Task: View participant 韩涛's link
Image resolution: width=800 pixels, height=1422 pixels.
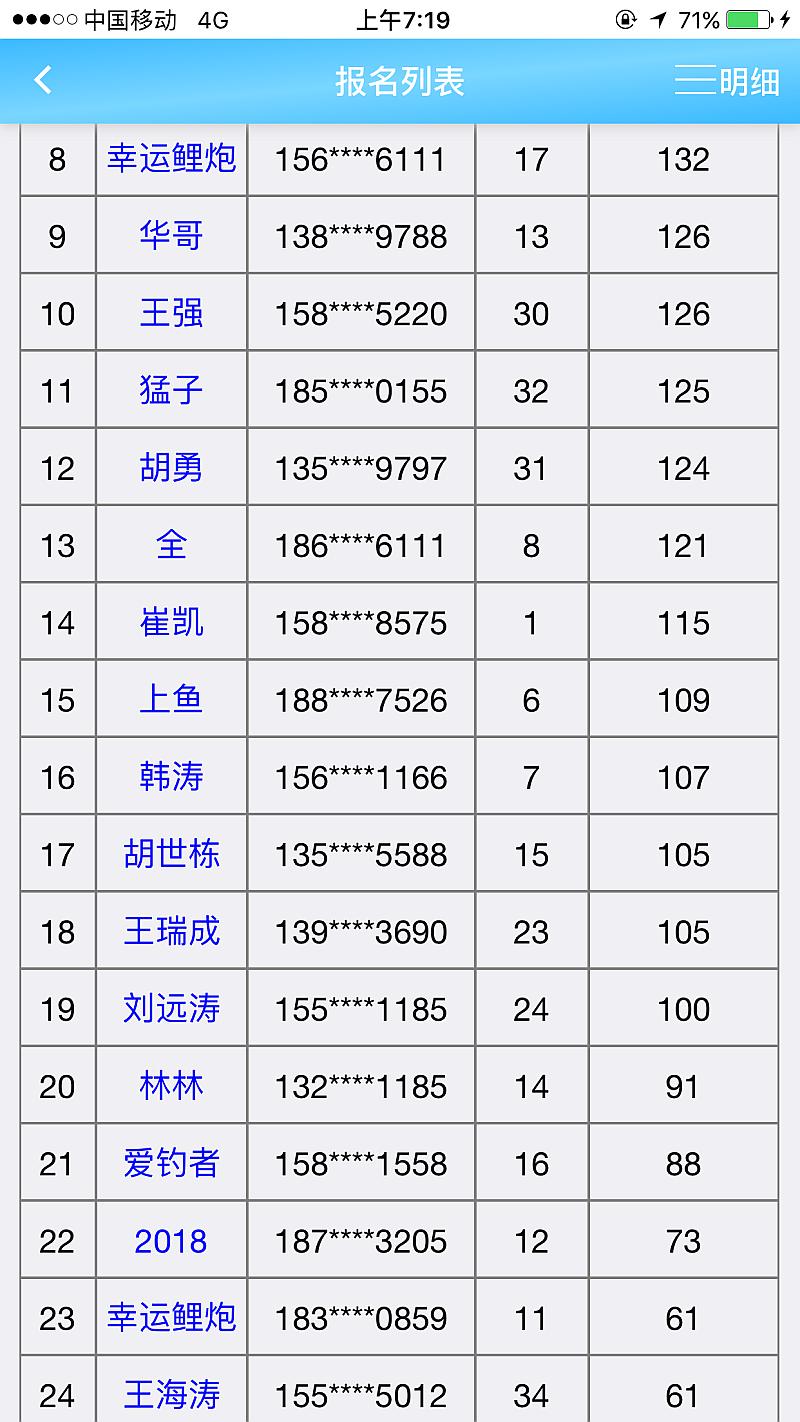Action: (171, 776)
